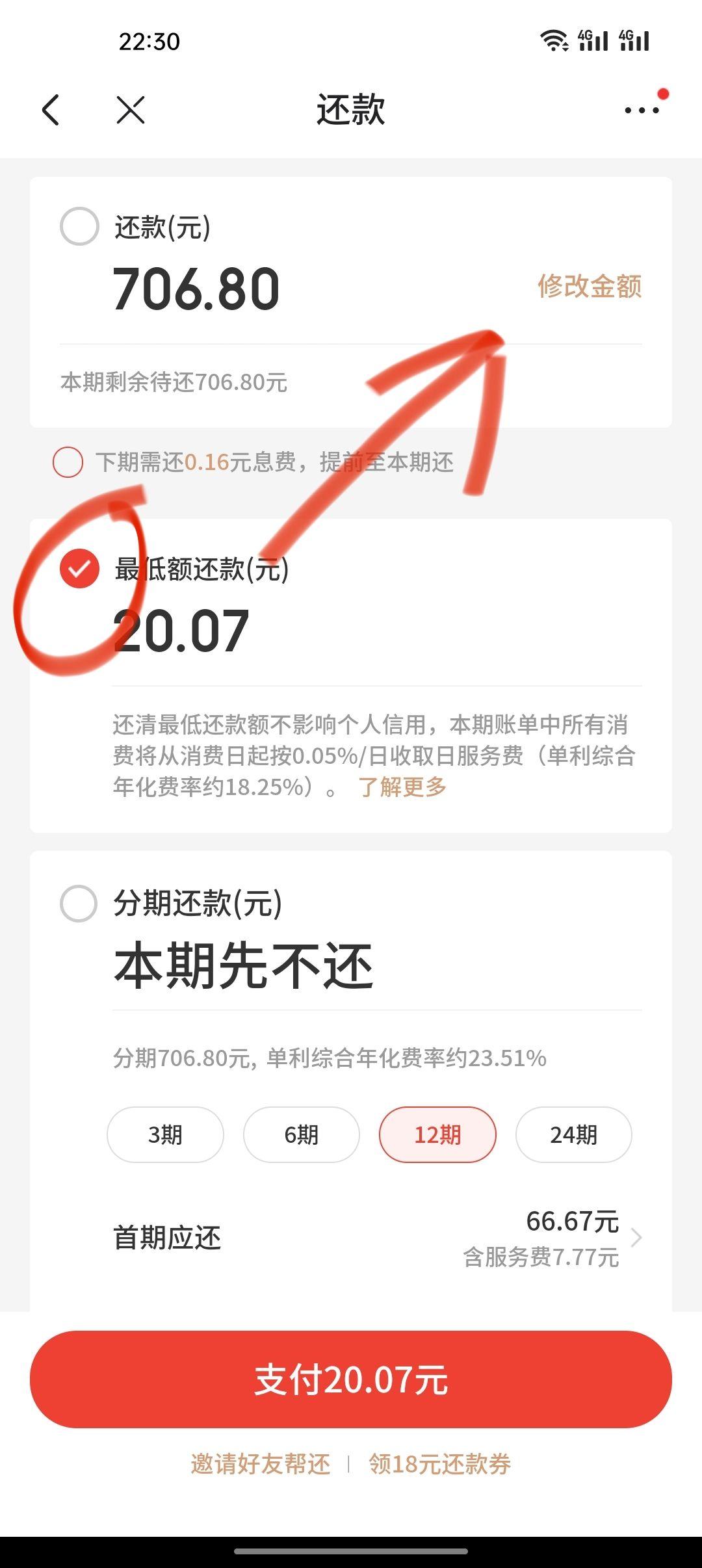The image size is (702, 1568).
Task: Tap the 支付20.07元 pay button
Action: [351, 1379]
